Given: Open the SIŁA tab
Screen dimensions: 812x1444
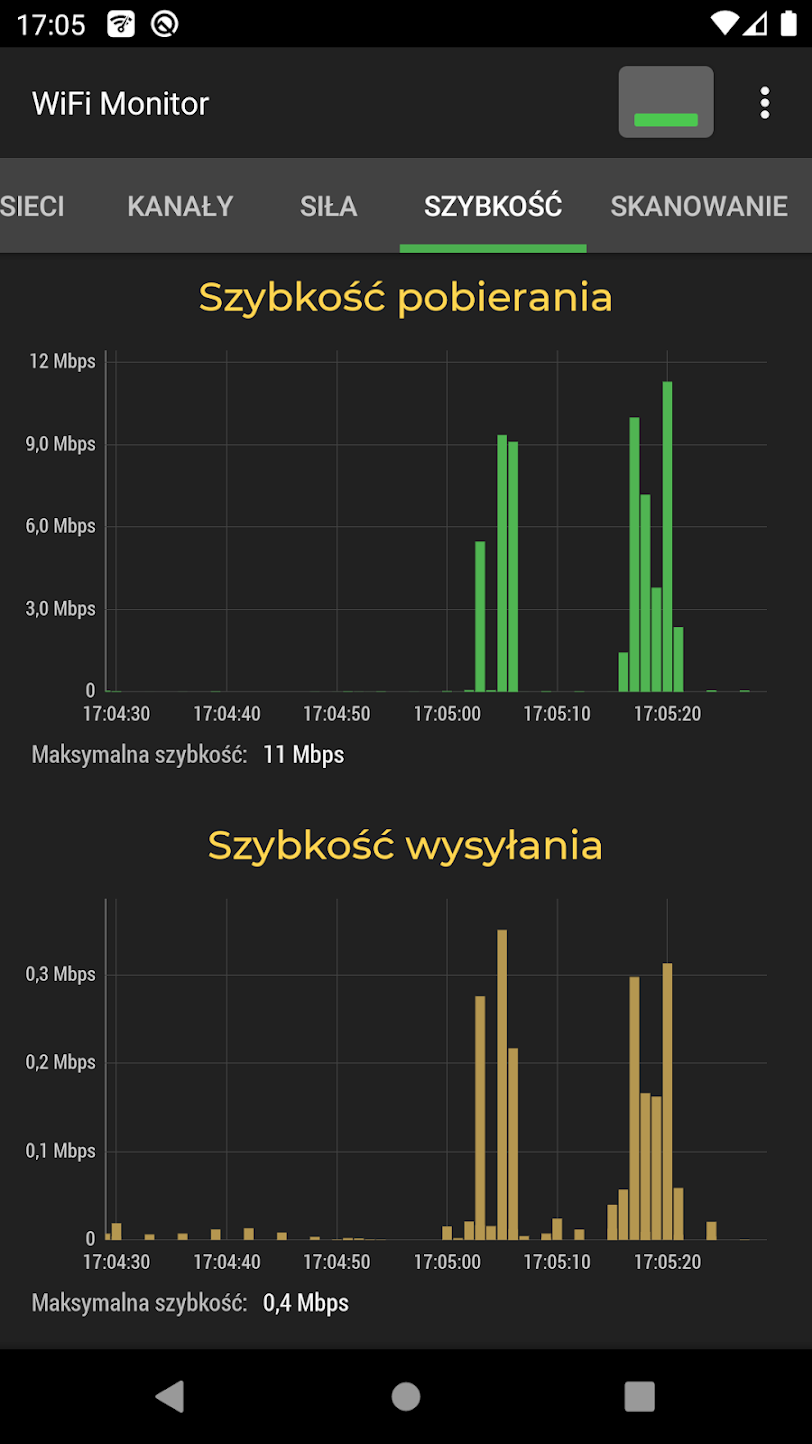Looking at the screenshot, I should tap(329, 206).
